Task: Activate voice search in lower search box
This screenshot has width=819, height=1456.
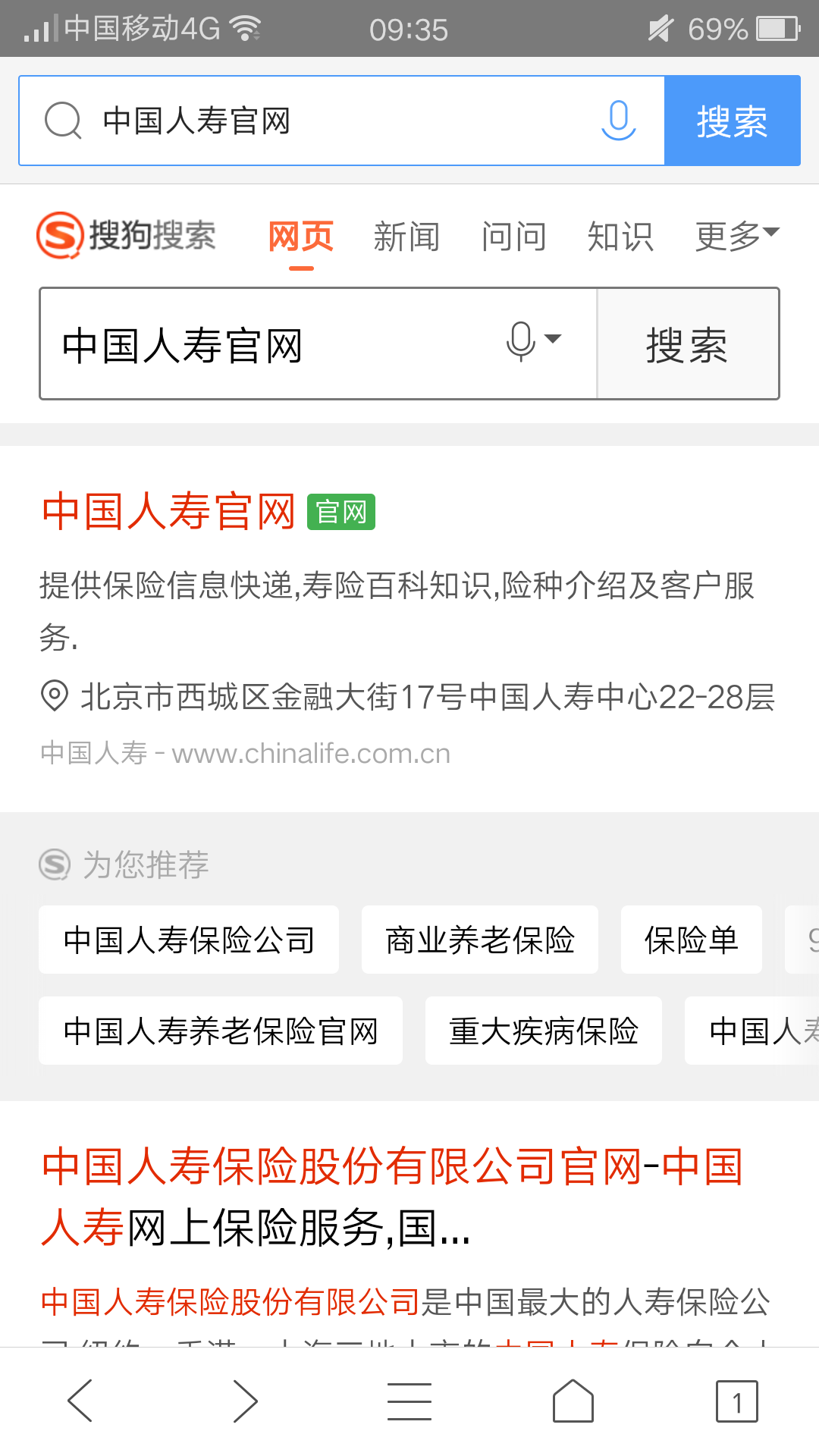Action: 519,343
